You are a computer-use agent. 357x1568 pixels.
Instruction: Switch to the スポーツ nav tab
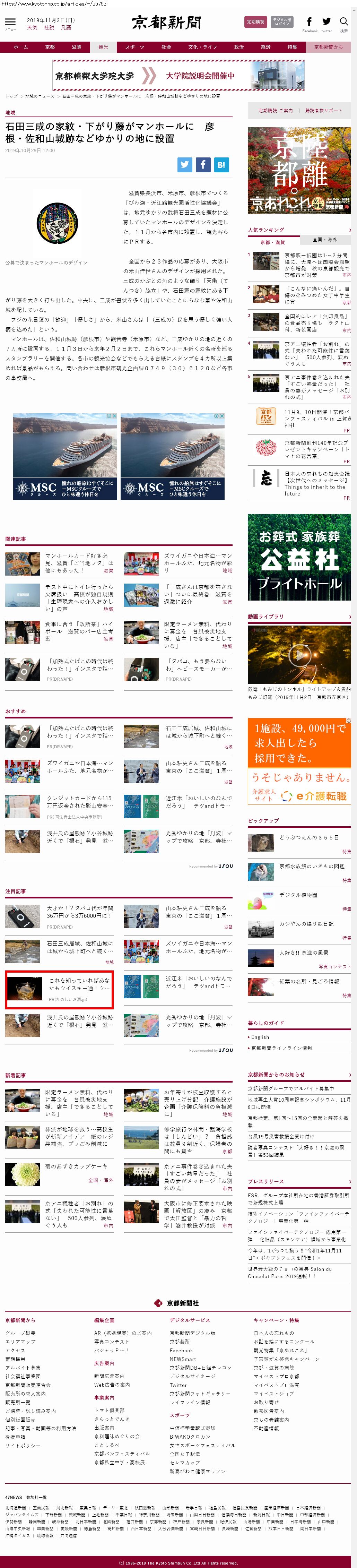click(134, 47)
